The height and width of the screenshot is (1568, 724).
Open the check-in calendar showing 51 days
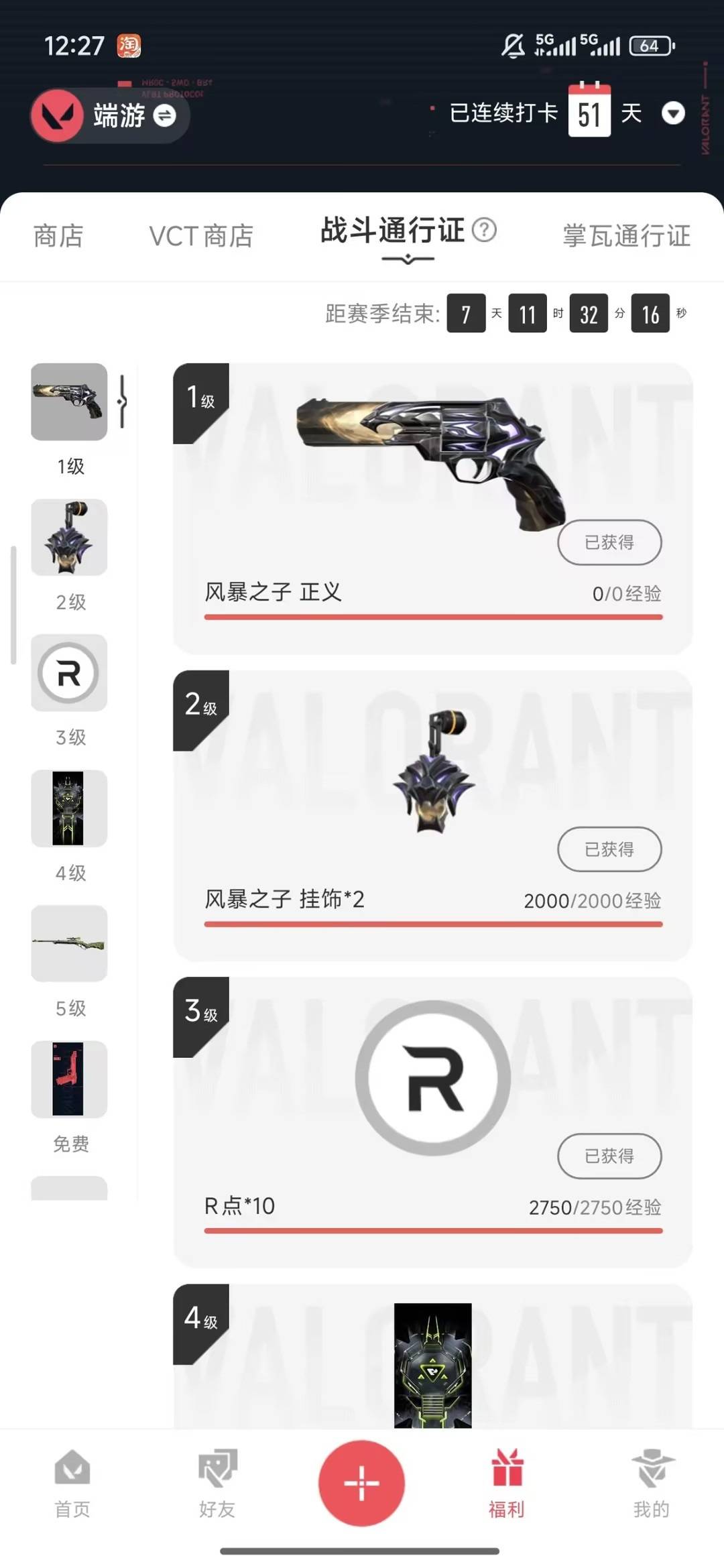pyautogui.click(x=588, y=113)
